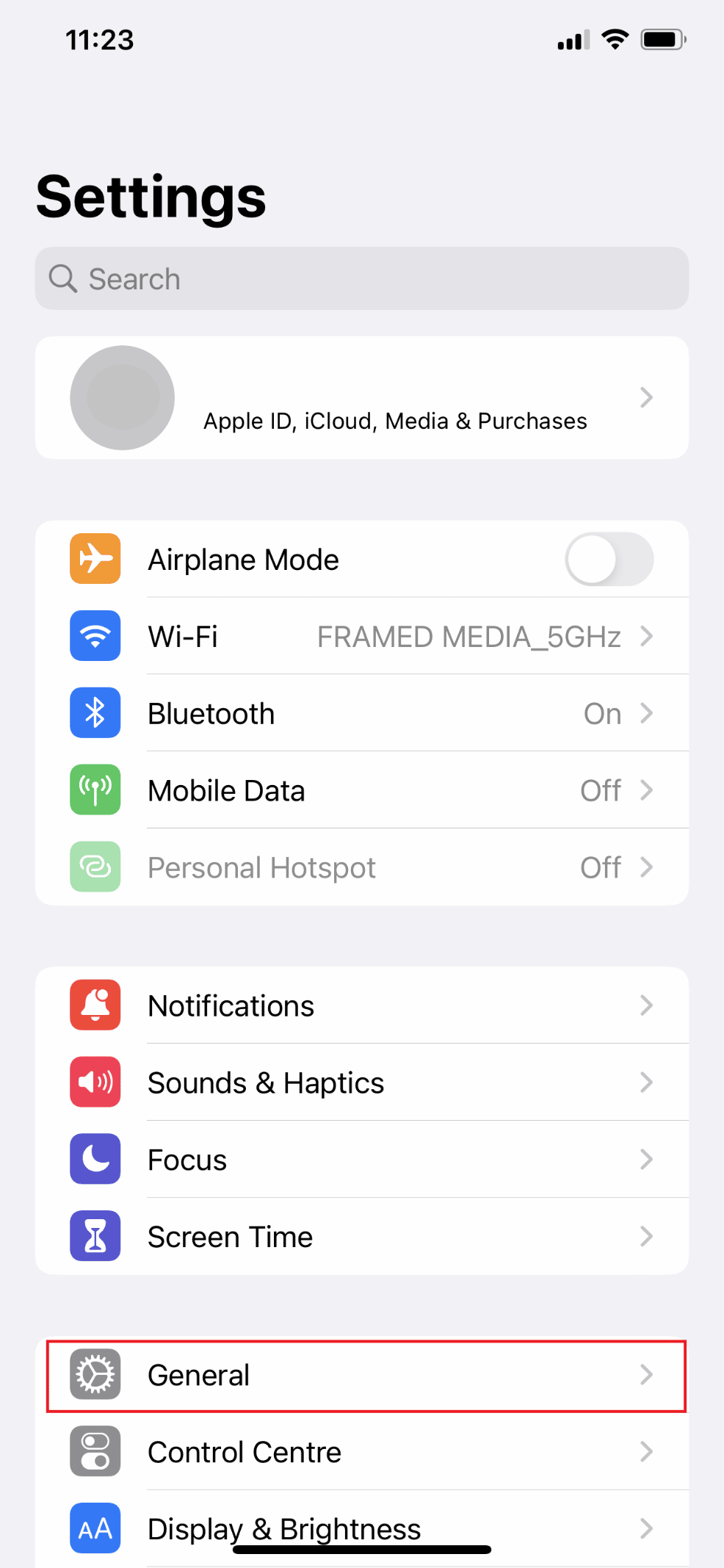This screenshot has height=1568, width=724.
Task: Tap the General gear icon
Action: click(95, 1375)
